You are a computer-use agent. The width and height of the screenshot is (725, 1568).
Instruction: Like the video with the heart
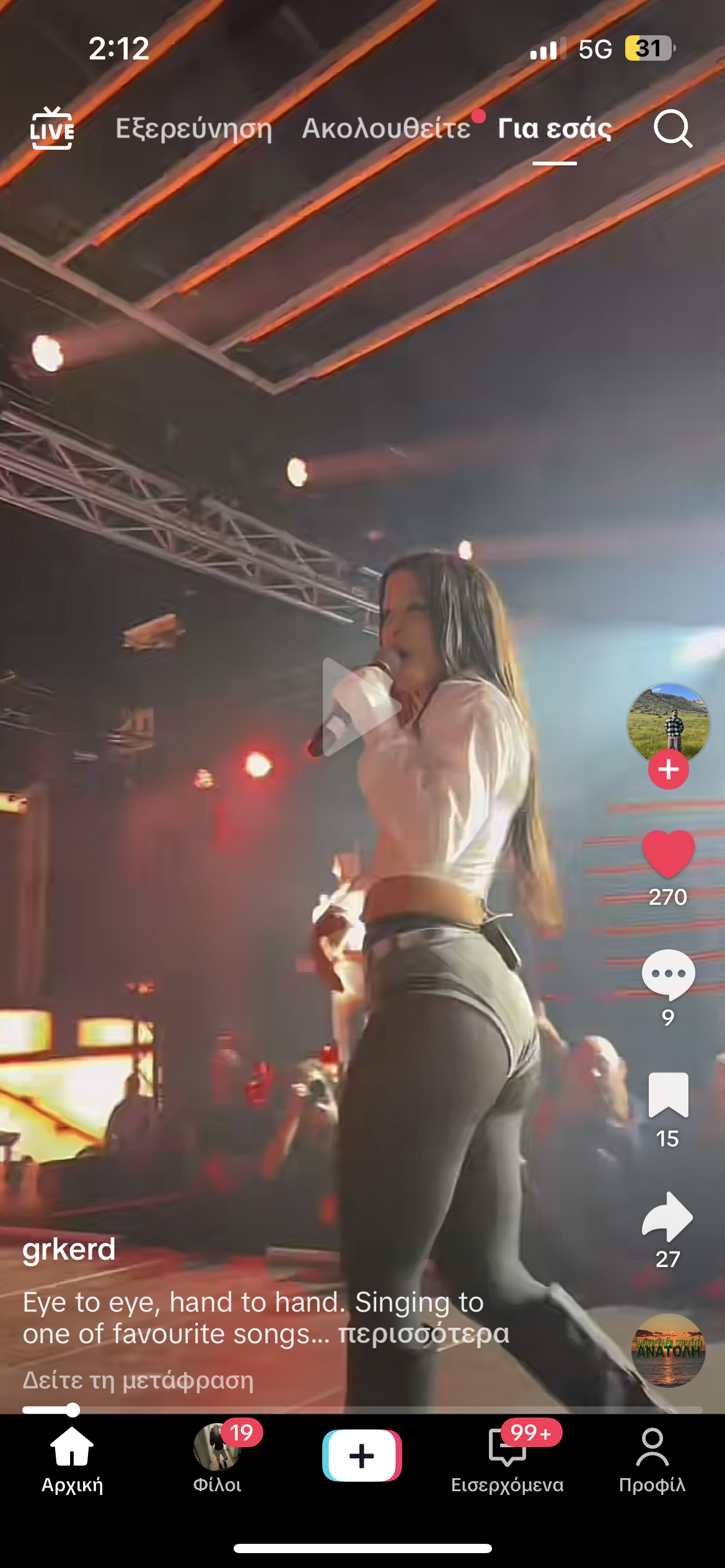[668, 854]
